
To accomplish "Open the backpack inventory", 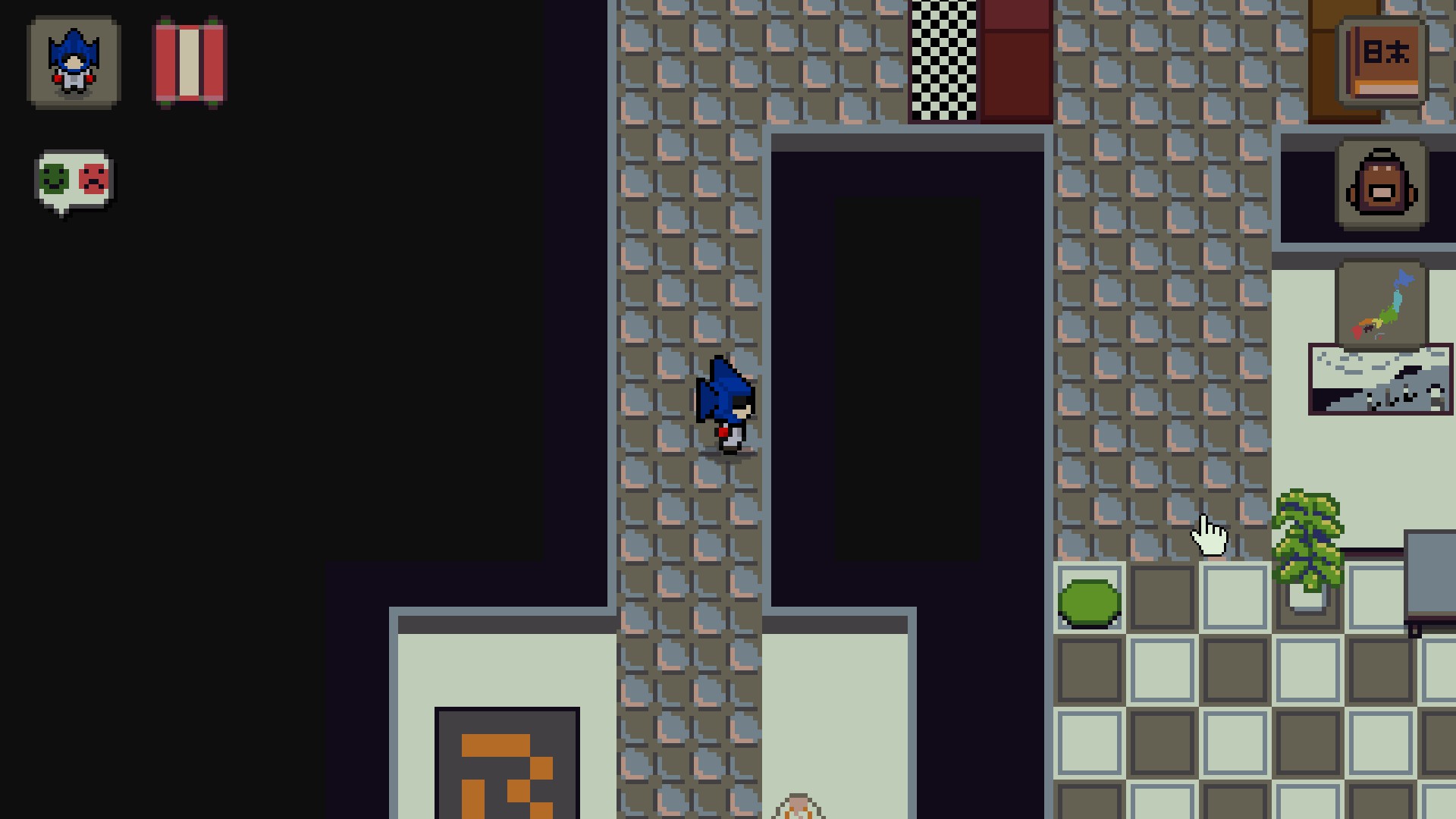I will [1382, 185].
